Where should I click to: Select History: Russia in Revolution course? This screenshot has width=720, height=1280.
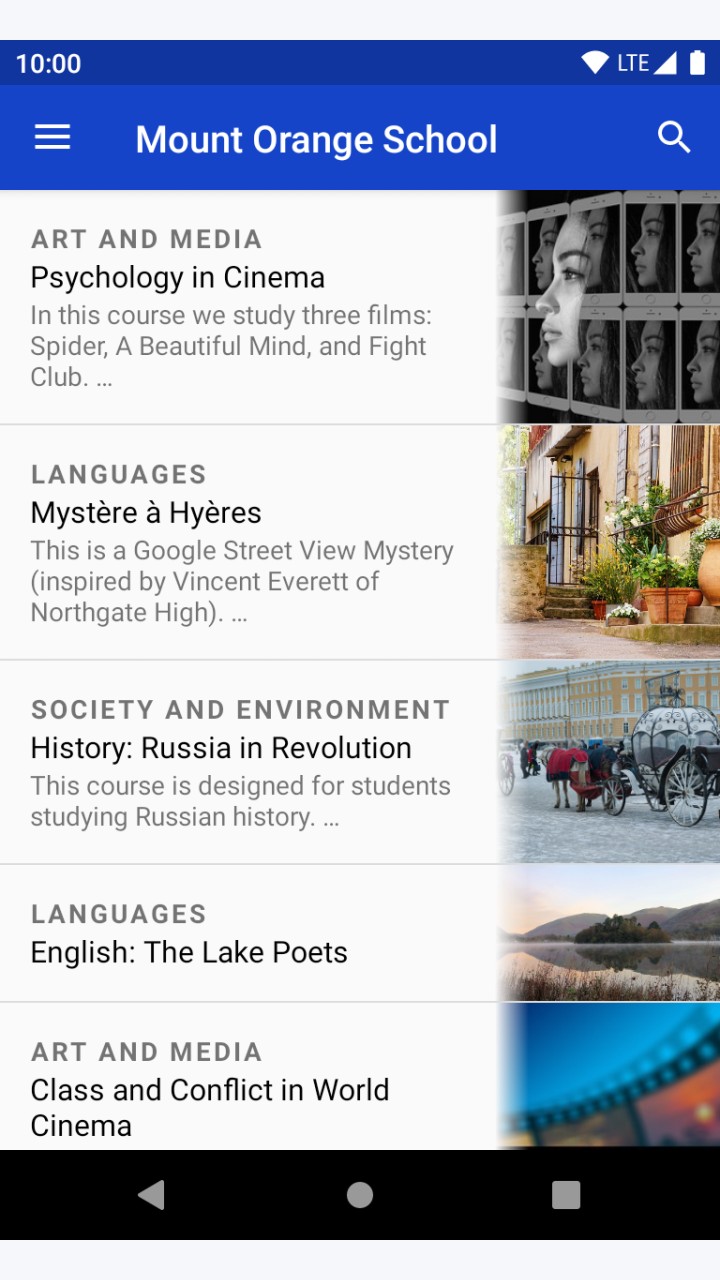pyautogui.click(x=360, y=763)
